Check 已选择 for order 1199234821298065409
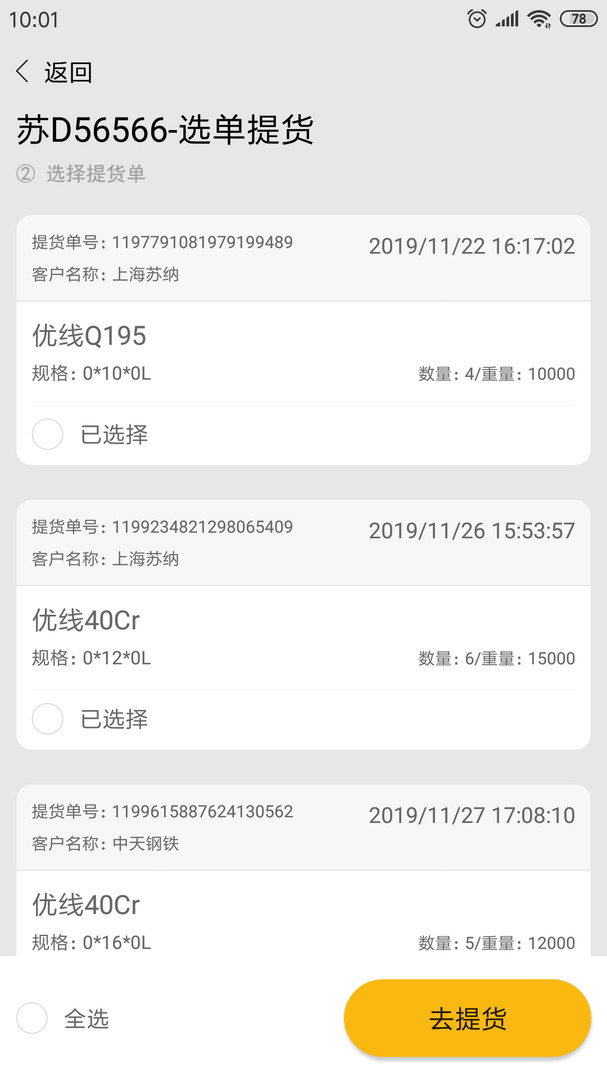Image resolution: width=607 pixels, height=1080 pixels. coord(48,719)
